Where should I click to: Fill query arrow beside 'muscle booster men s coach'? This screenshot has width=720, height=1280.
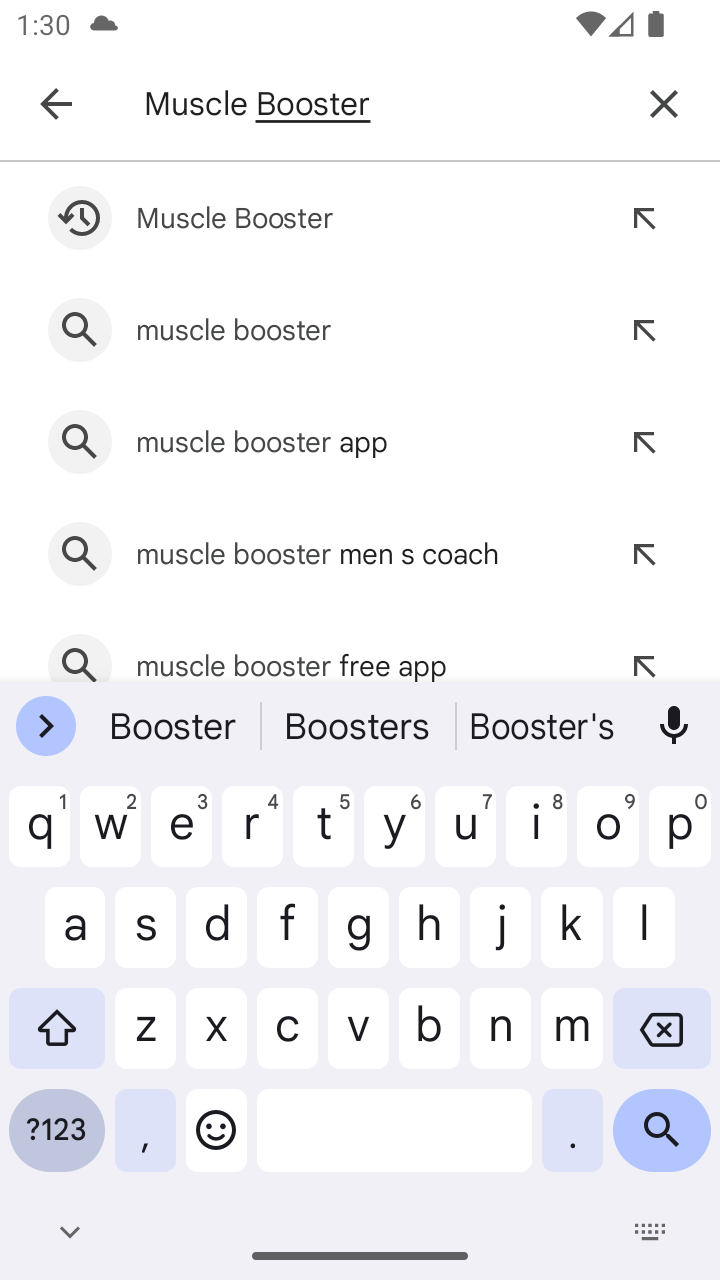tap(644, 554)
